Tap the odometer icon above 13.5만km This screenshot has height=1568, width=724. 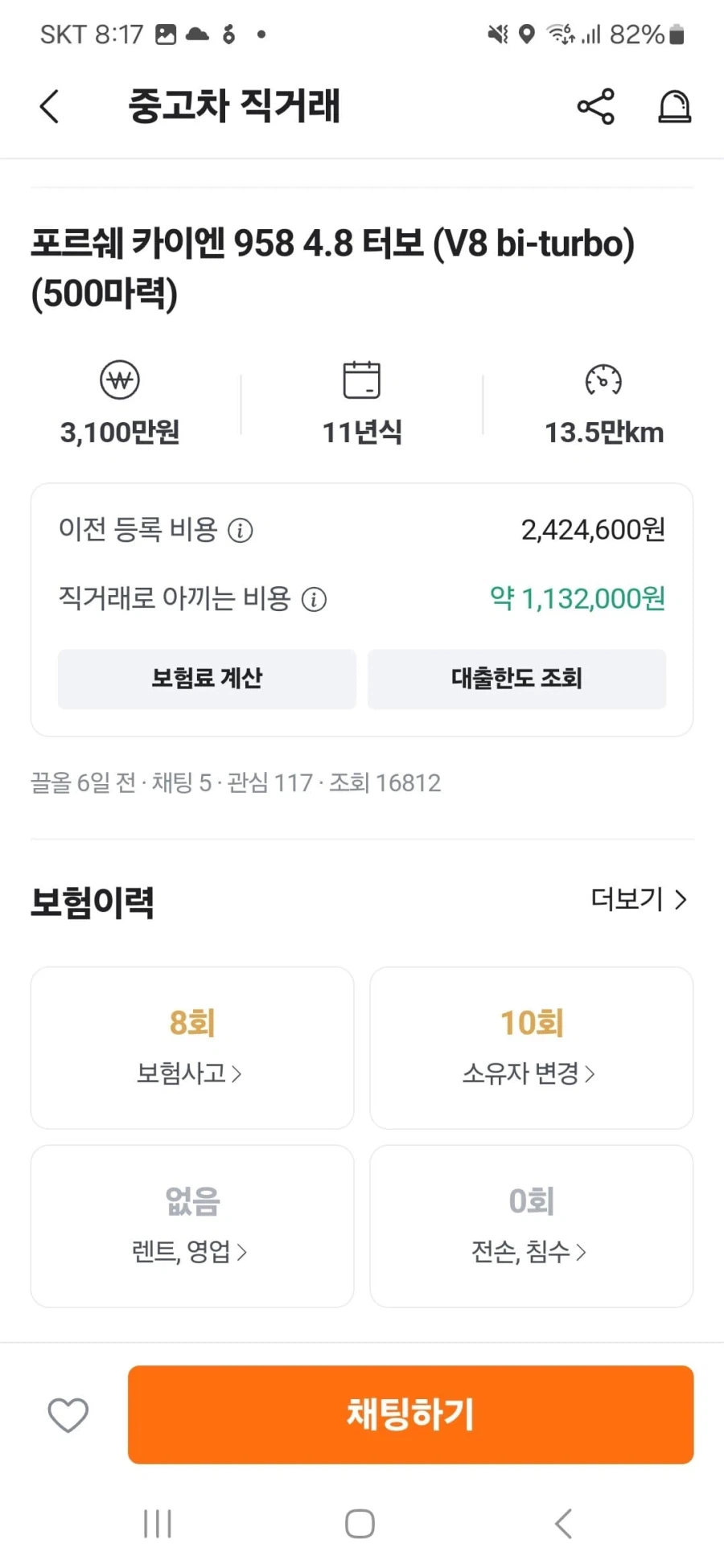603,380
